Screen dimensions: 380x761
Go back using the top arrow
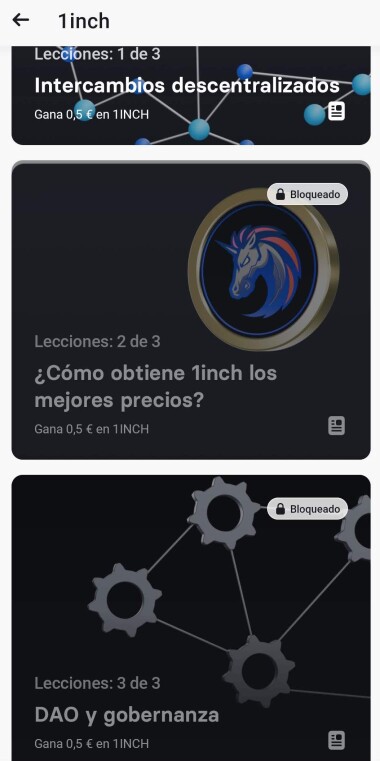[21, 20]
